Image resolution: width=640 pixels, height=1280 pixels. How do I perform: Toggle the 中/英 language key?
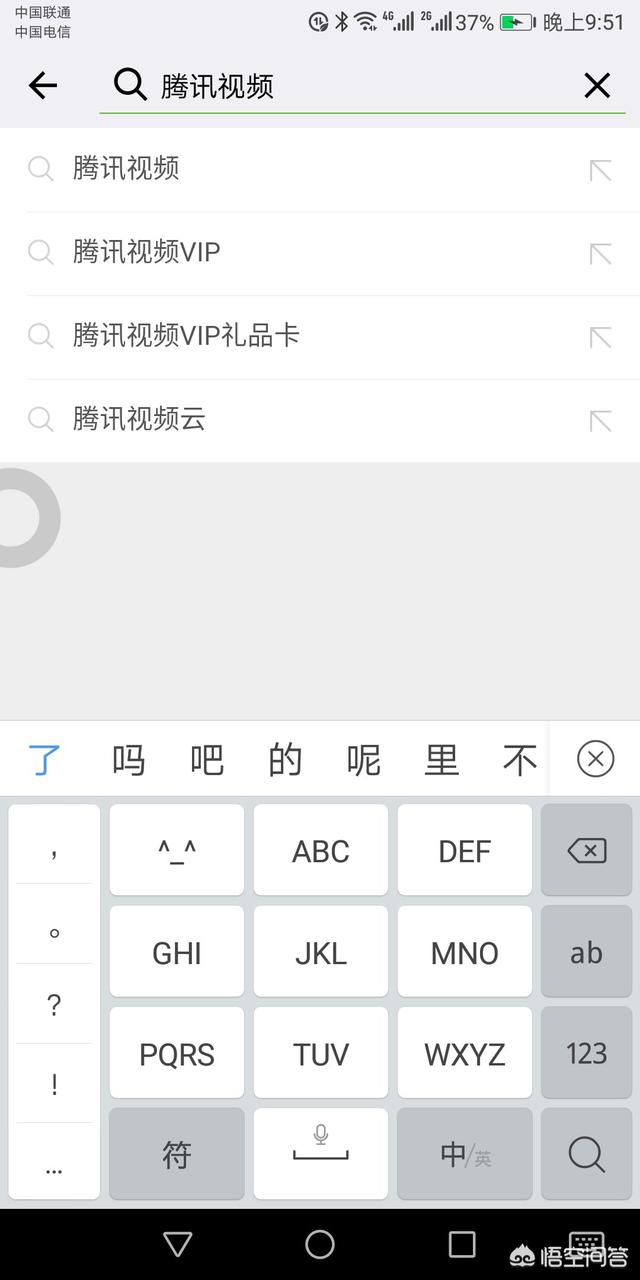point(465,1154)
